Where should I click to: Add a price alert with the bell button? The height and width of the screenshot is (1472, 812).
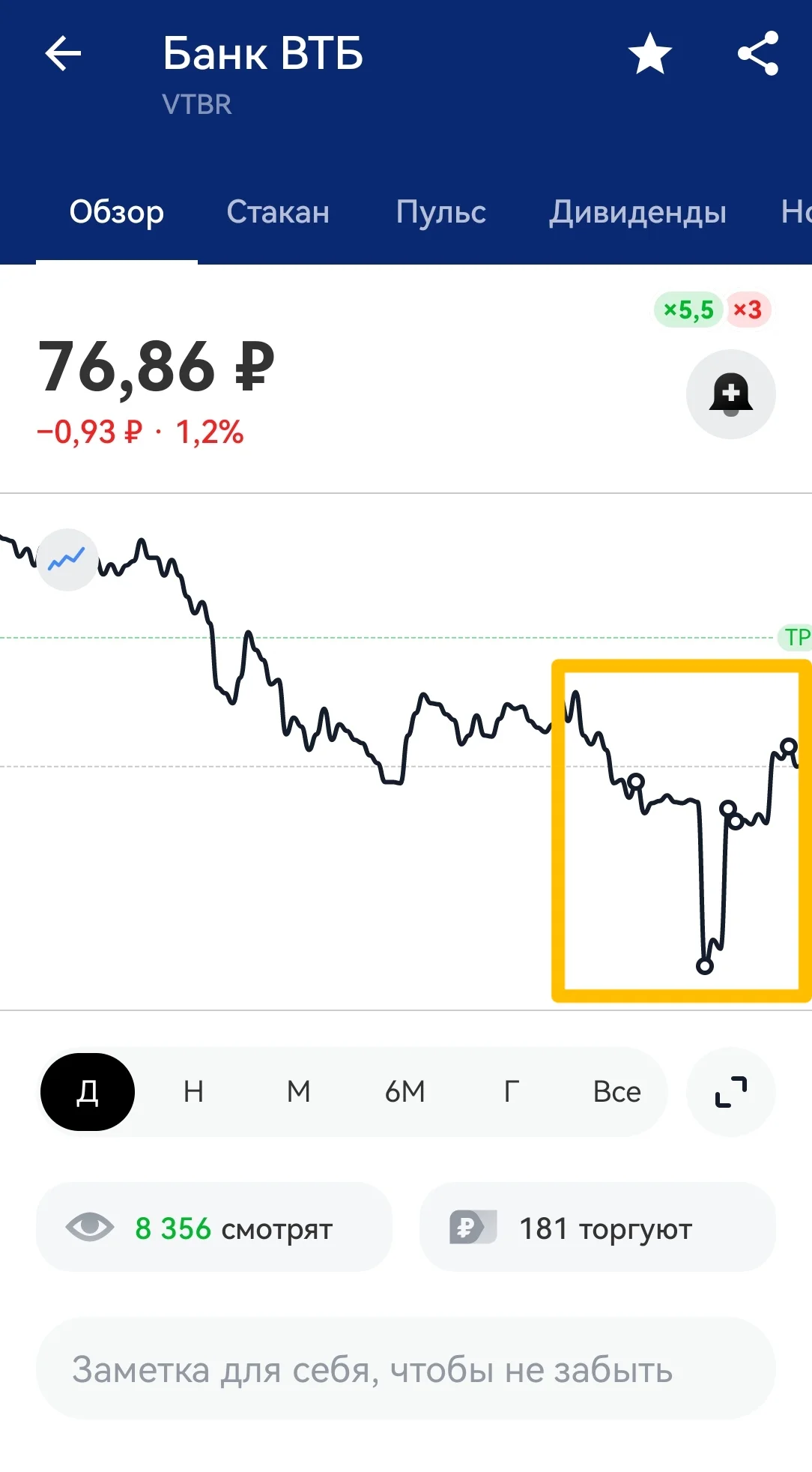point(730,394)
